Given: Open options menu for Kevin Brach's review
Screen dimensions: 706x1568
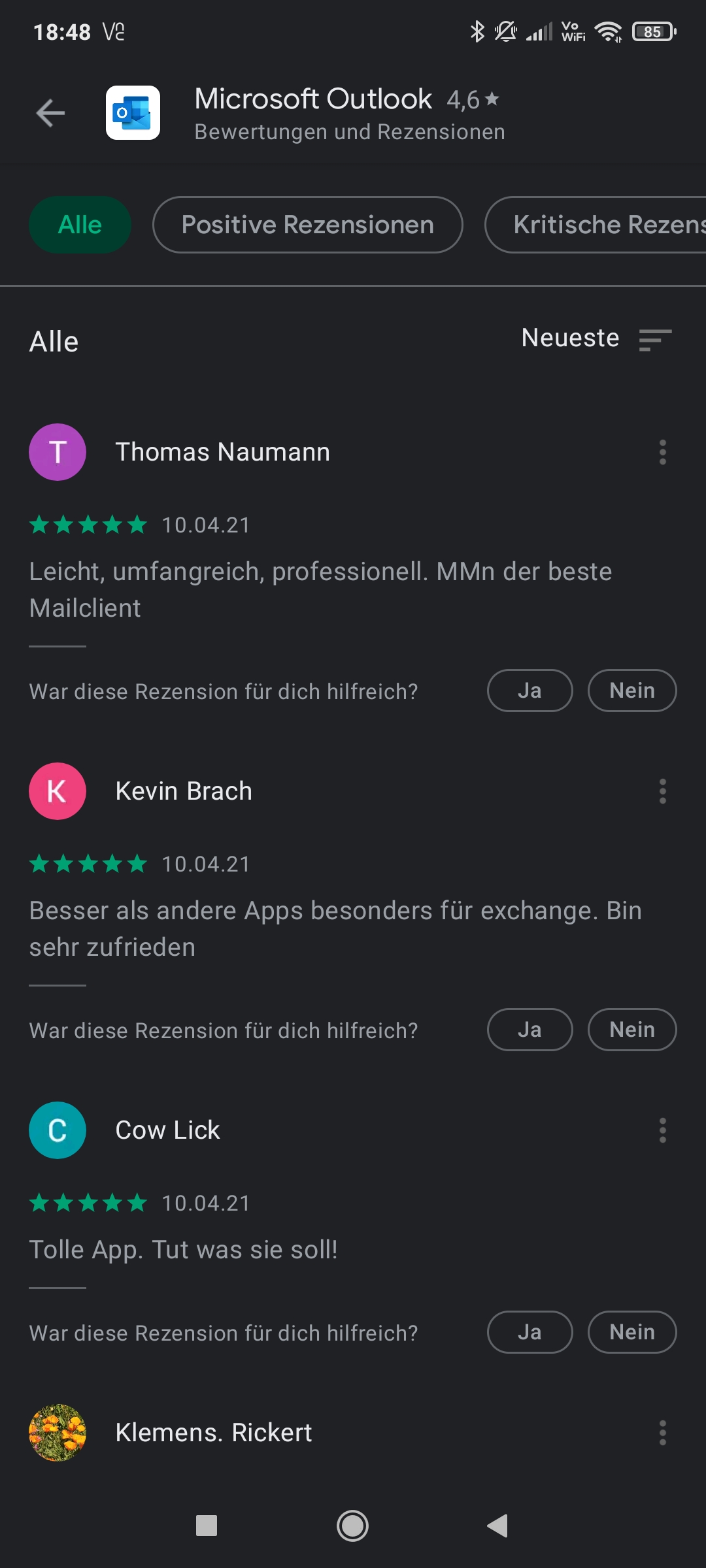Looking at the screenshot, I should 662,791.
